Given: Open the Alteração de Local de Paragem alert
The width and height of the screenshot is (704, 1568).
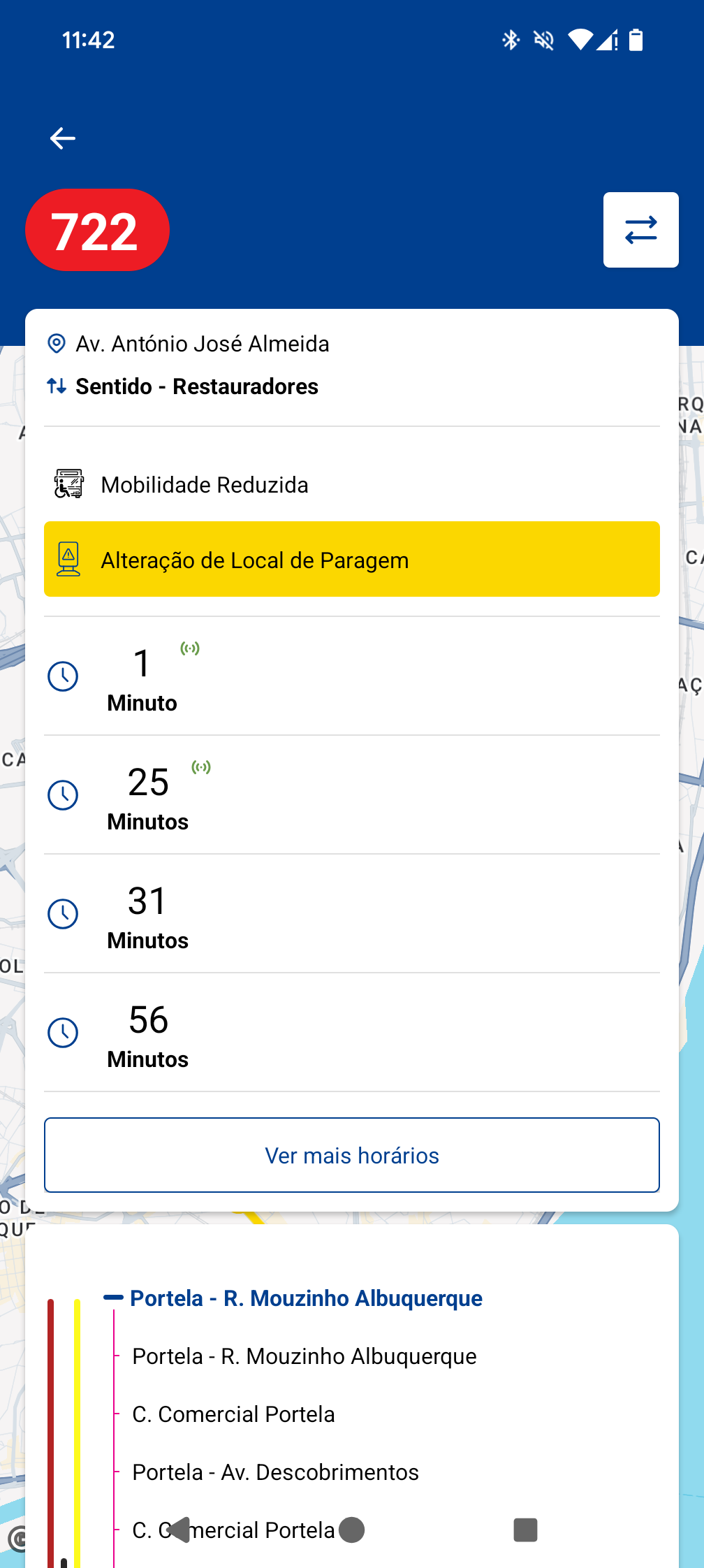Looking at the screenshot, I should click(x=352, y=559).
